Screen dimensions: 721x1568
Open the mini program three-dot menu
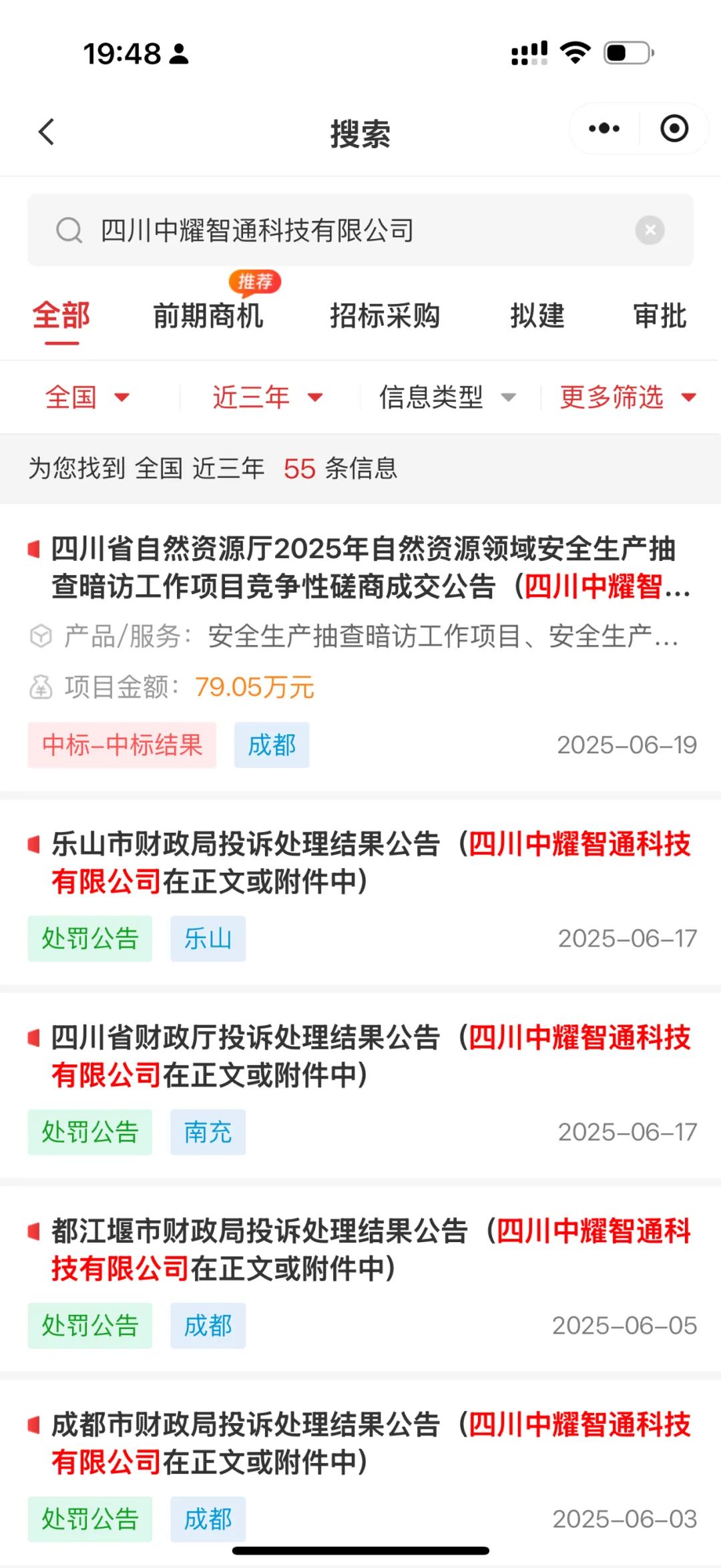tap(604, 128)
